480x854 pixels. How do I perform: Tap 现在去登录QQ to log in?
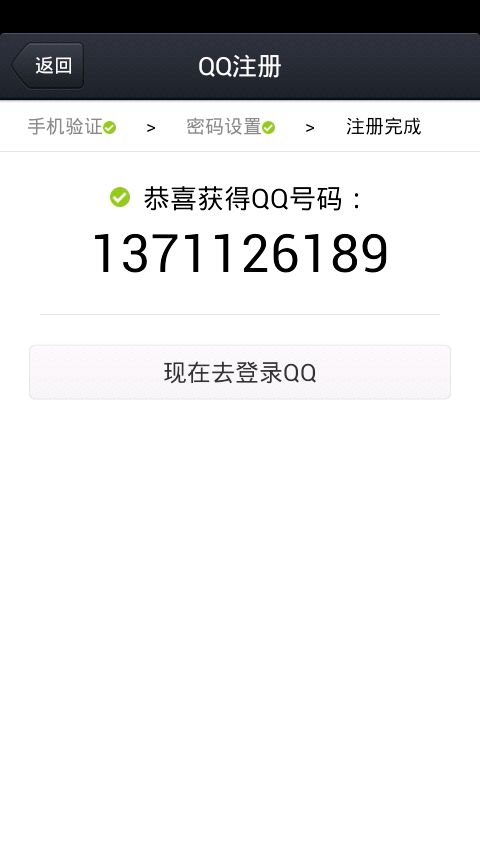point(240,373)
